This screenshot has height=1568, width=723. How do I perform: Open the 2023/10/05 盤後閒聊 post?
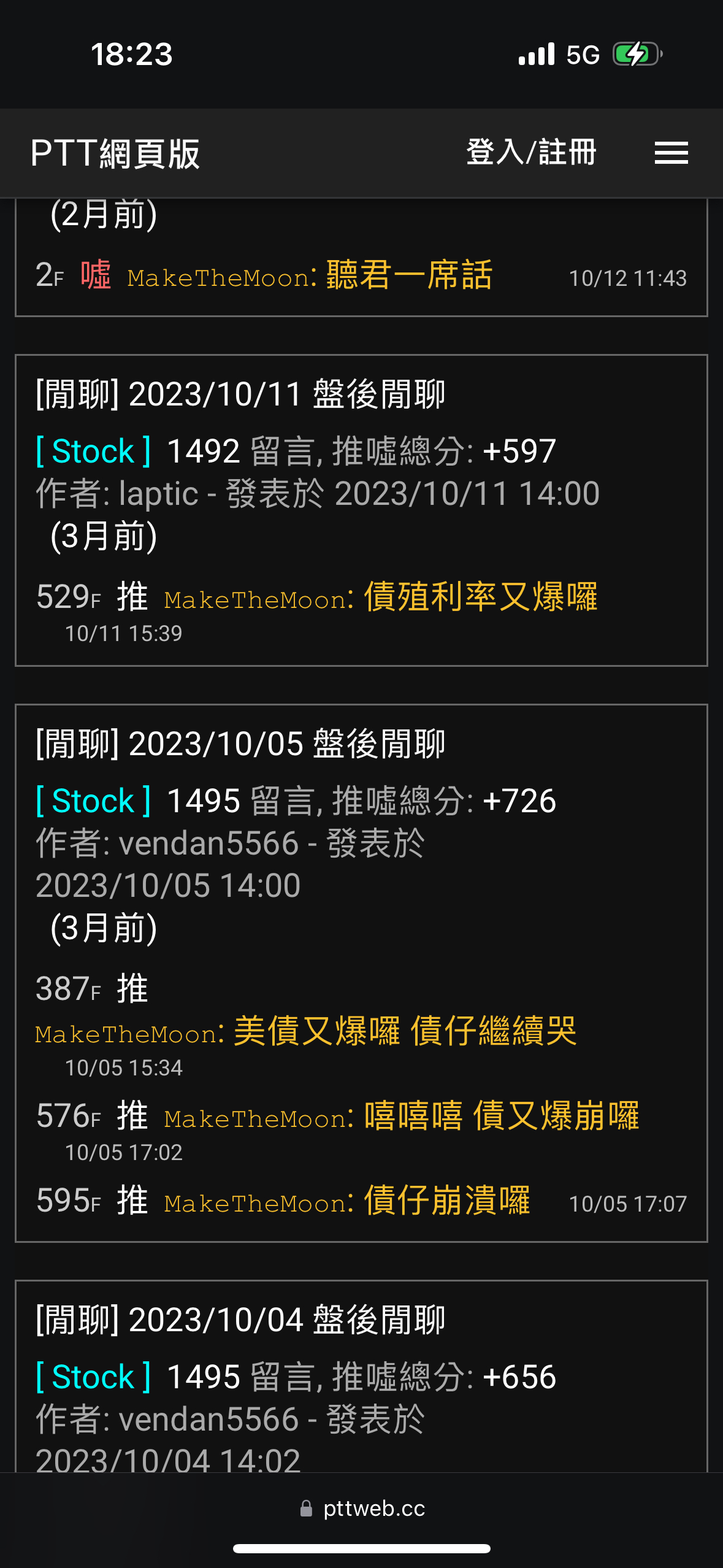(x=240, y=744)
